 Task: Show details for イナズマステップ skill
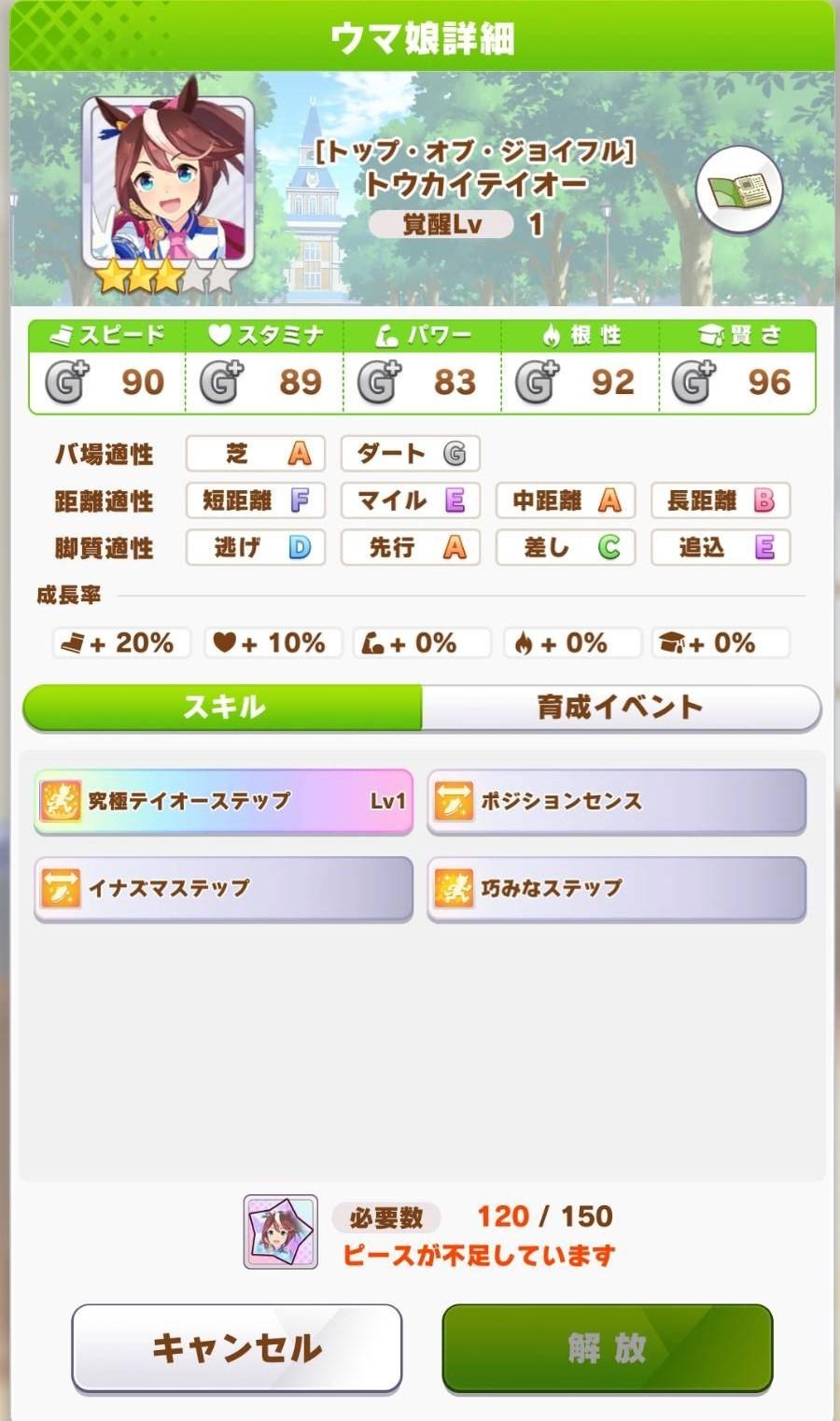[x=223, y=888]
